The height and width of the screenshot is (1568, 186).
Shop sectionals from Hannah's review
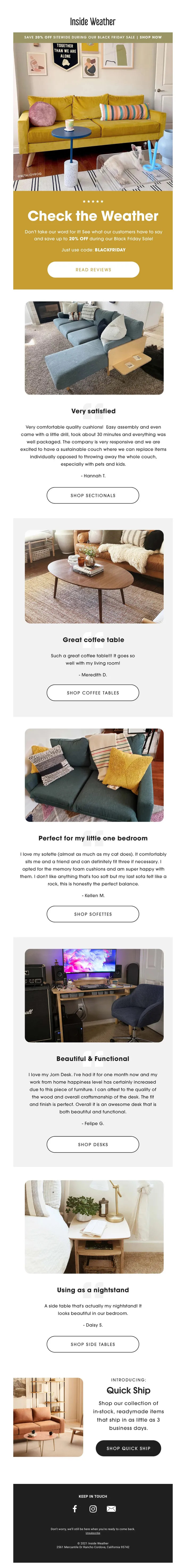(x=93, y=496)
